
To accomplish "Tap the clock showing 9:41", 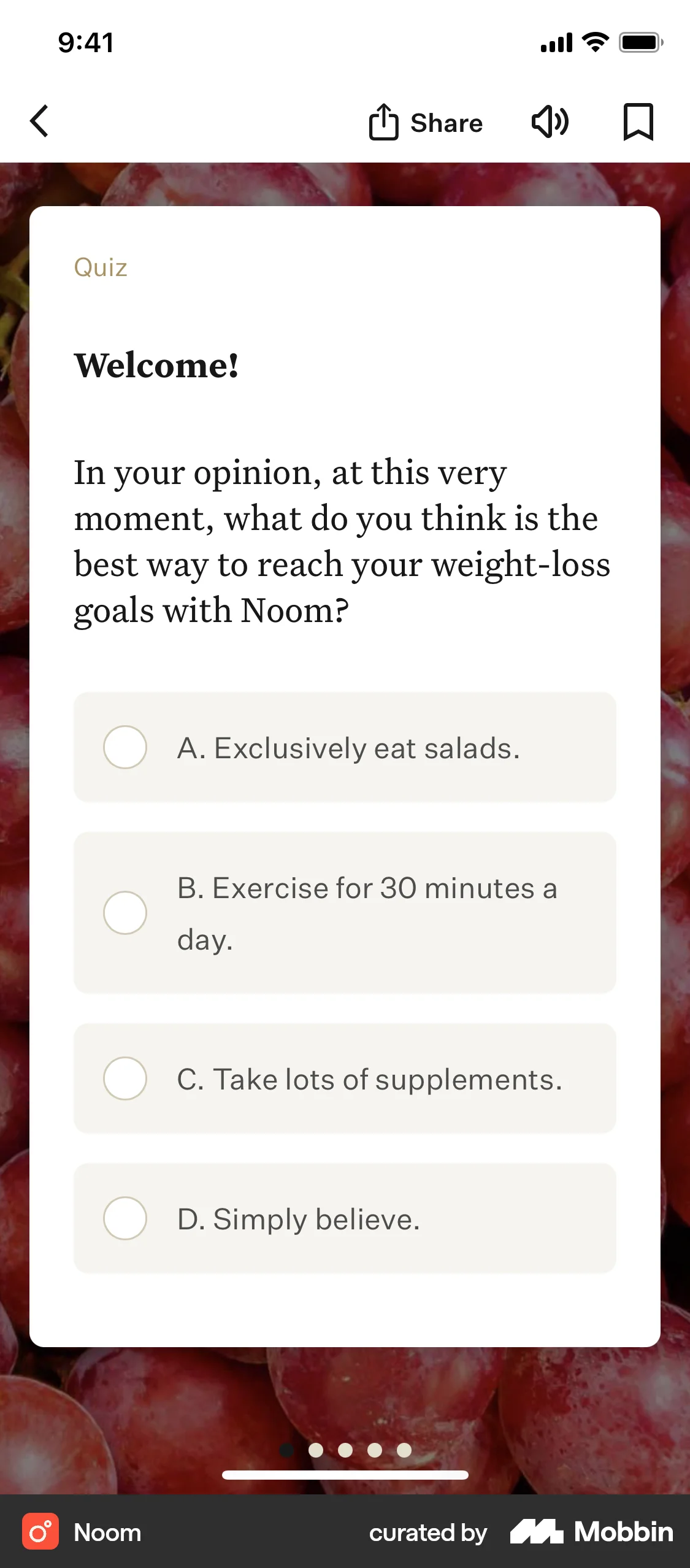I will pyautogui.click(x=85, y=42).
